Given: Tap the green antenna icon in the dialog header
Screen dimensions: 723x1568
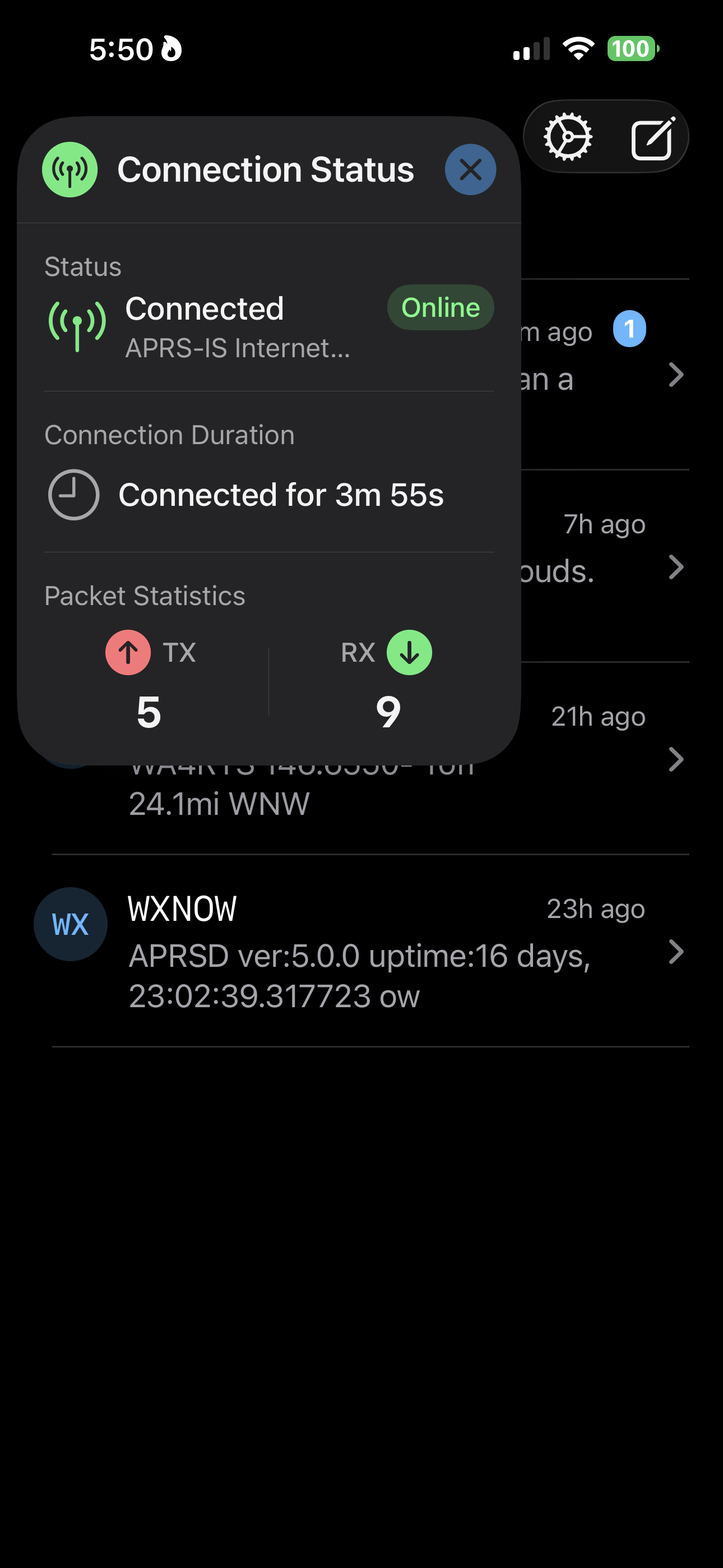Looking at the screenshot, I should [x=69, y=170].
